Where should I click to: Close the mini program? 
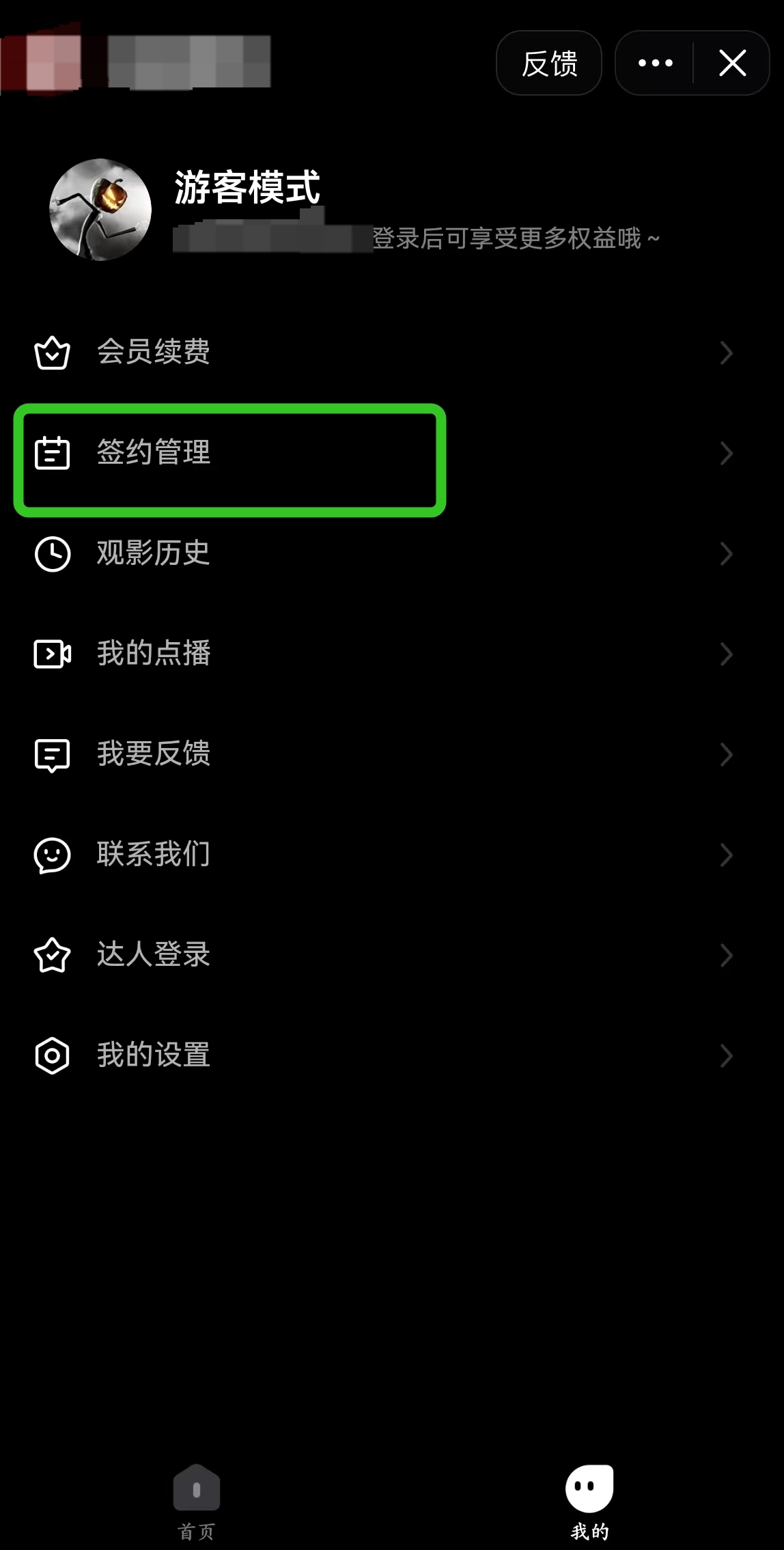[732, 64]
